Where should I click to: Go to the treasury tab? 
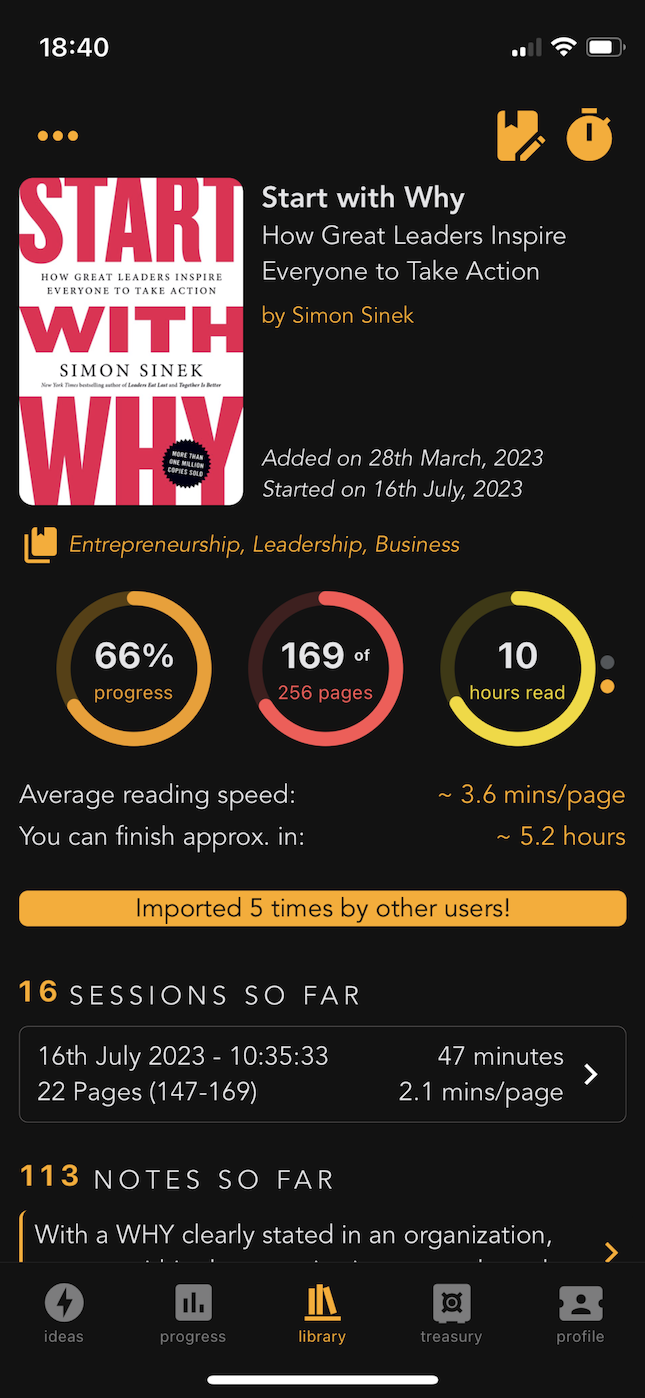pyautogui.click(x=451, y=1314)
